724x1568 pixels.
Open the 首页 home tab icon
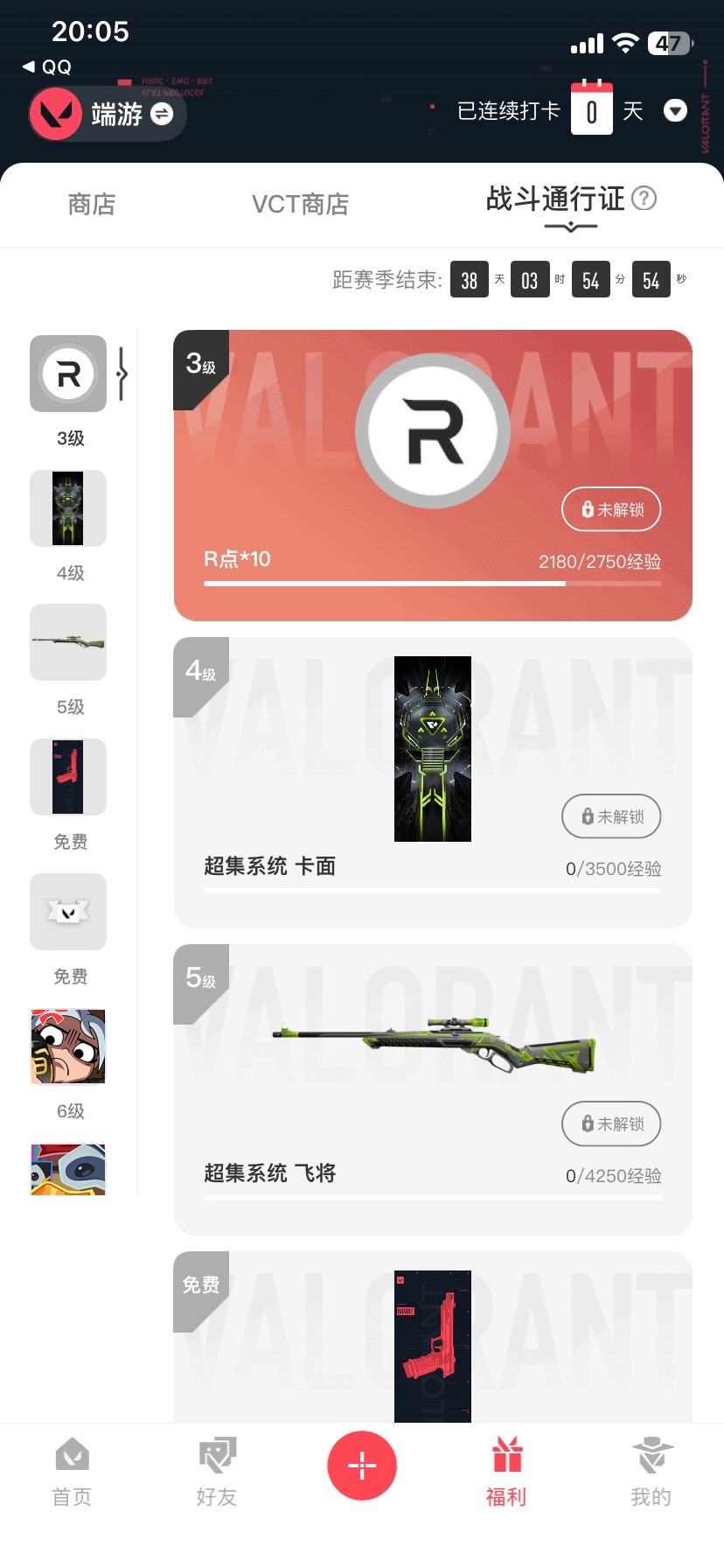[72, 1452]
